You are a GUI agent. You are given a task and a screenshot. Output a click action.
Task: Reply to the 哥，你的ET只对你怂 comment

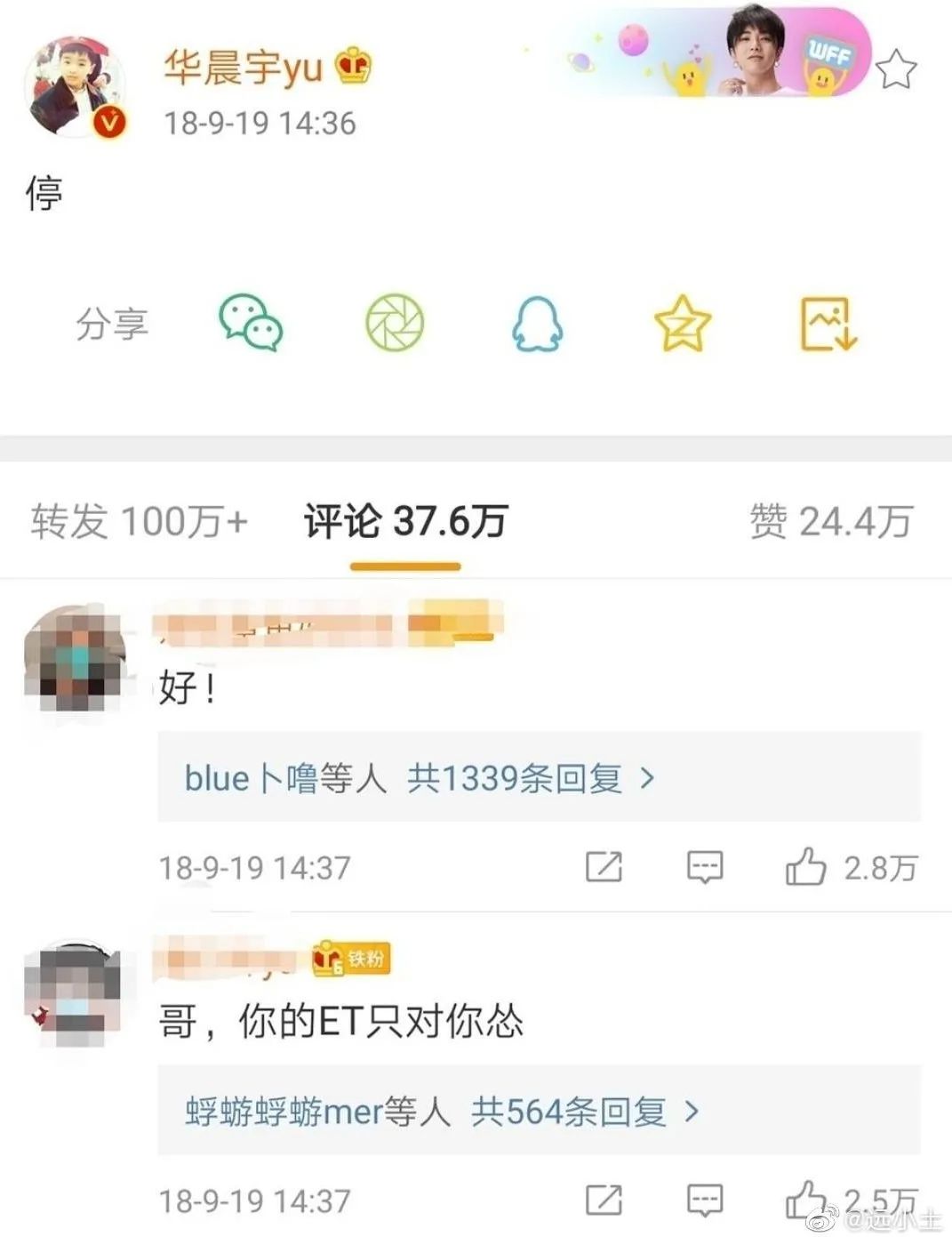click(x=705, y=1200)
